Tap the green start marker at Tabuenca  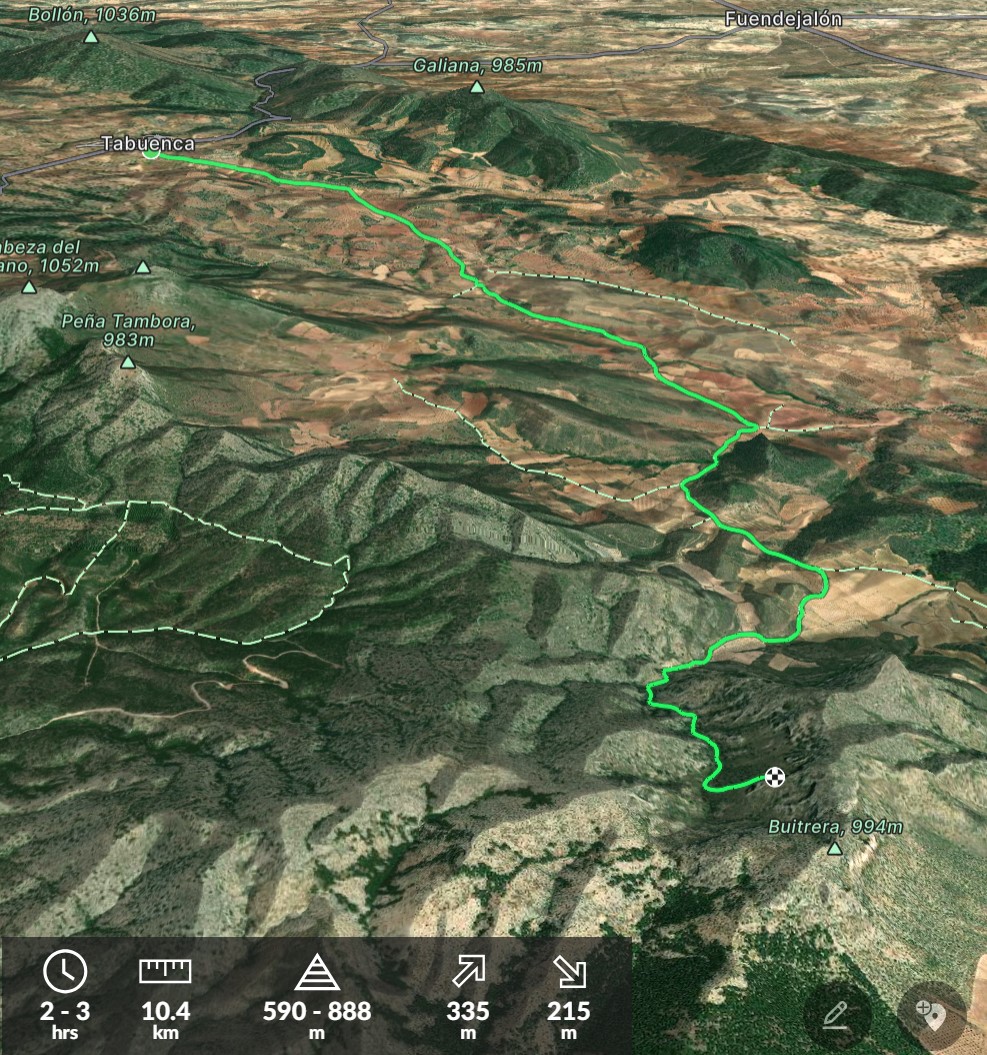coord(150,153)
